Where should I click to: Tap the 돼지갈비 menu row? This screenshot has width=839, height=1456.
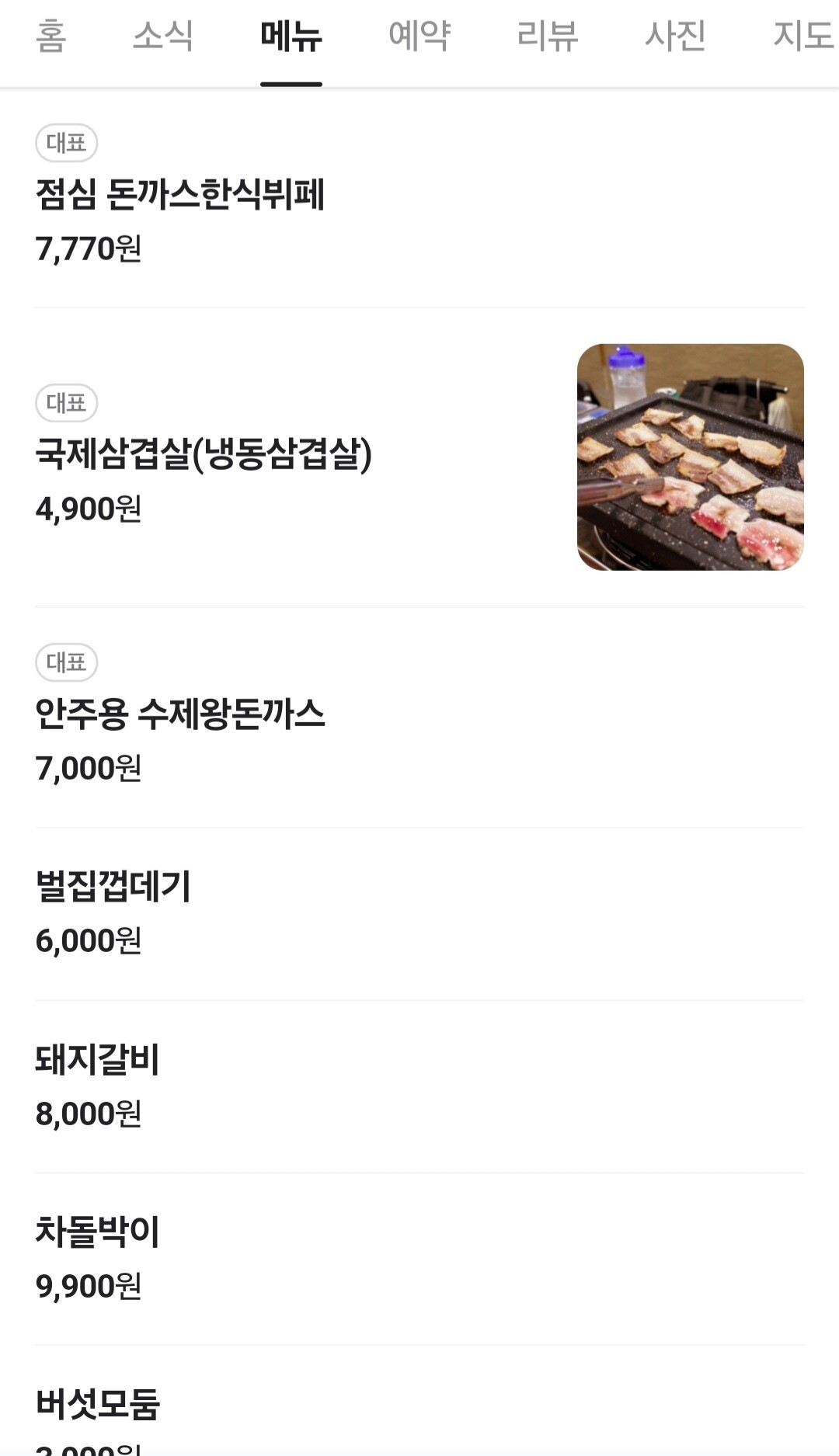98,1060
